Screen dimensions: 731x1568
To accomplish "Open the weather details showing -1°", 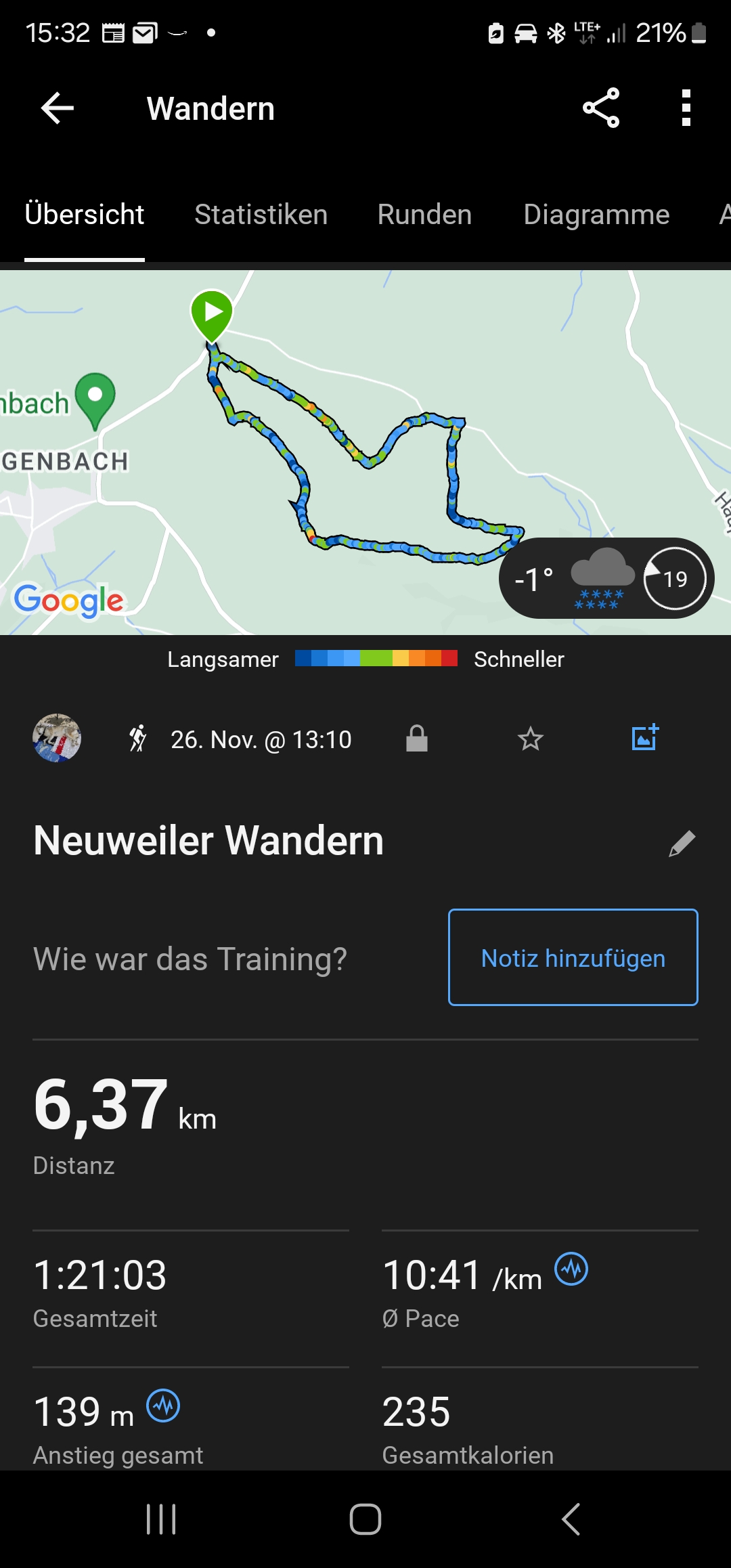I will tap(606, 579).
